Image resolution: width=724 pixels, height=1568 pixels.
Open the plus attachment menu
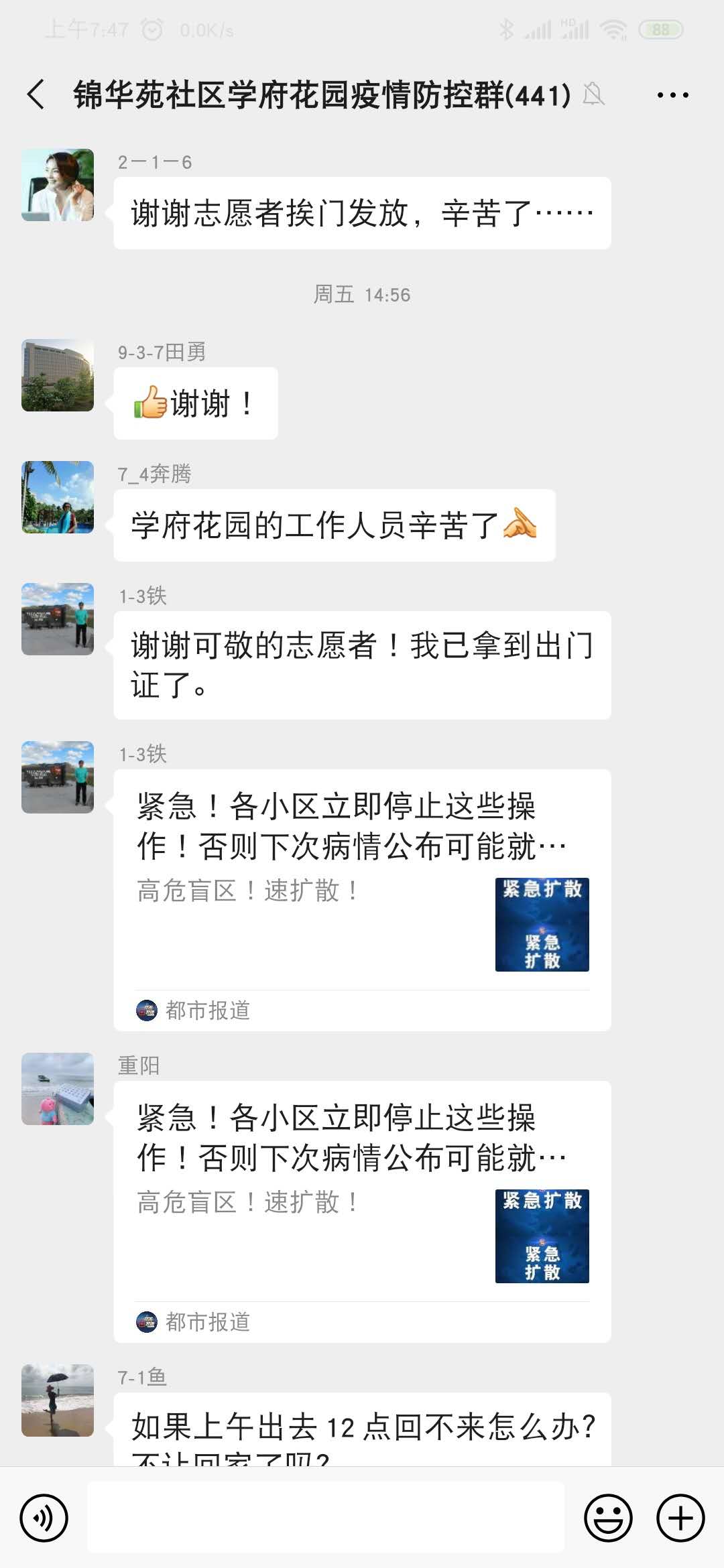tap(680, 1518)
